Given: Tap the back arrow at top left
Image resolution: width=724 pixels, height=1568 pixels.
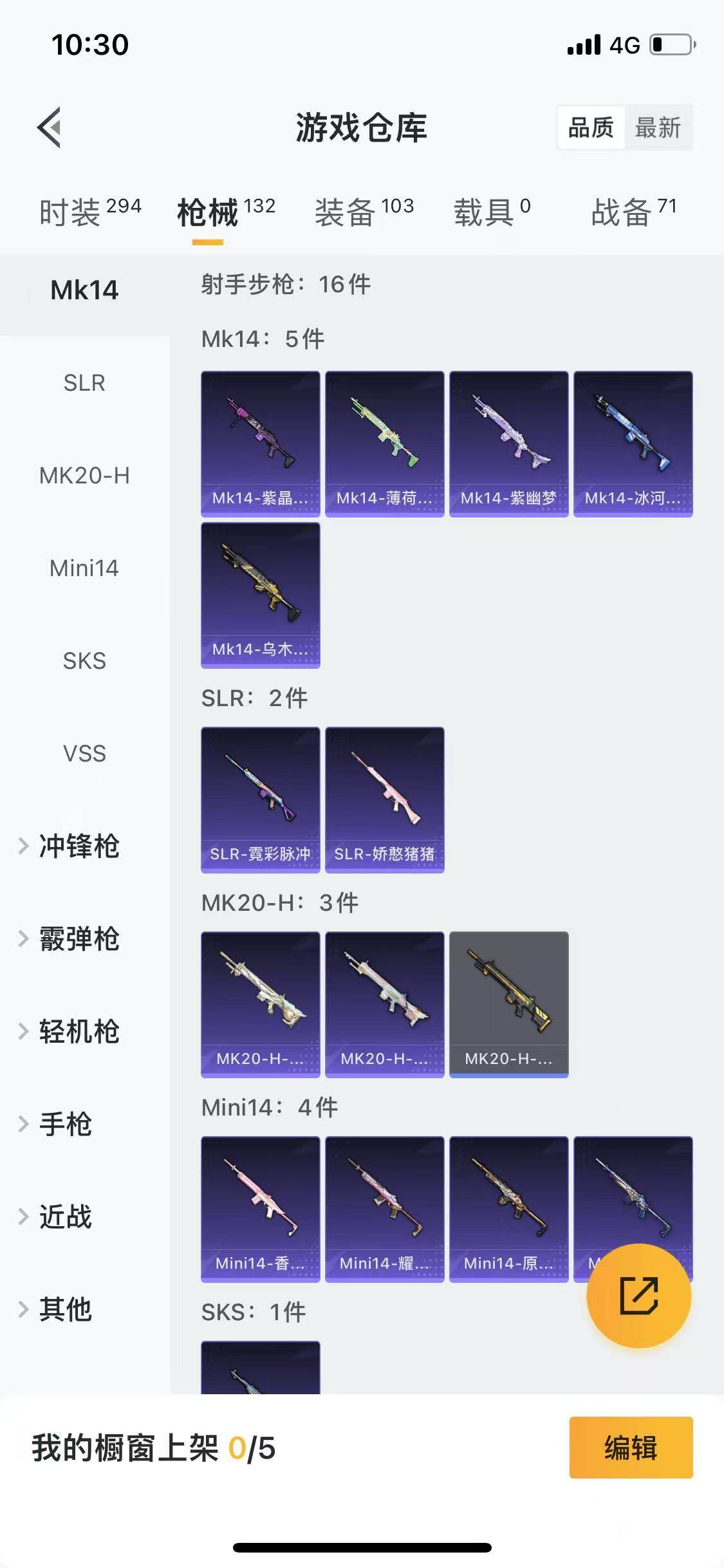Looking at the screenshot, I should click(48, 127).
